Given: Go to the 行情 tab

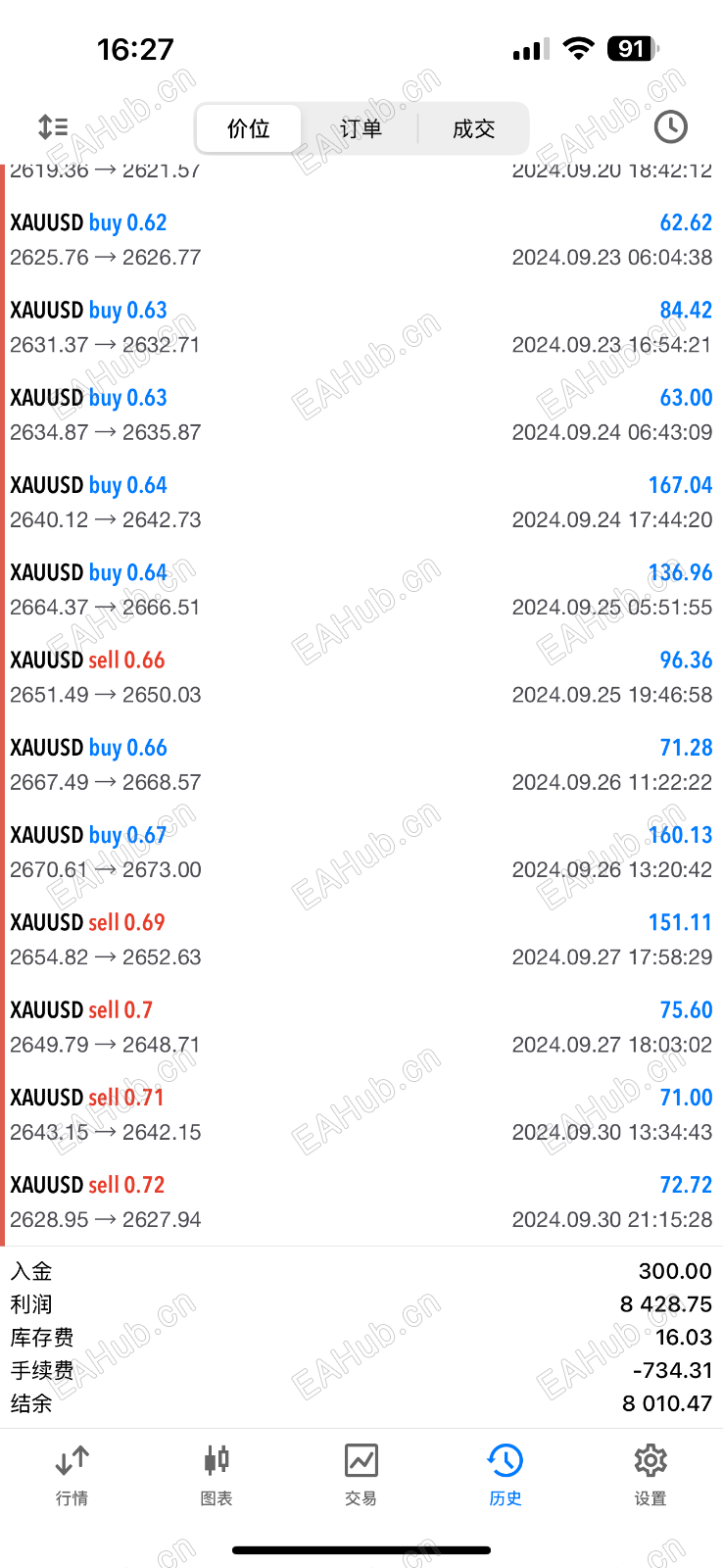Looking at the screenshot, I should click(72, 1473).
